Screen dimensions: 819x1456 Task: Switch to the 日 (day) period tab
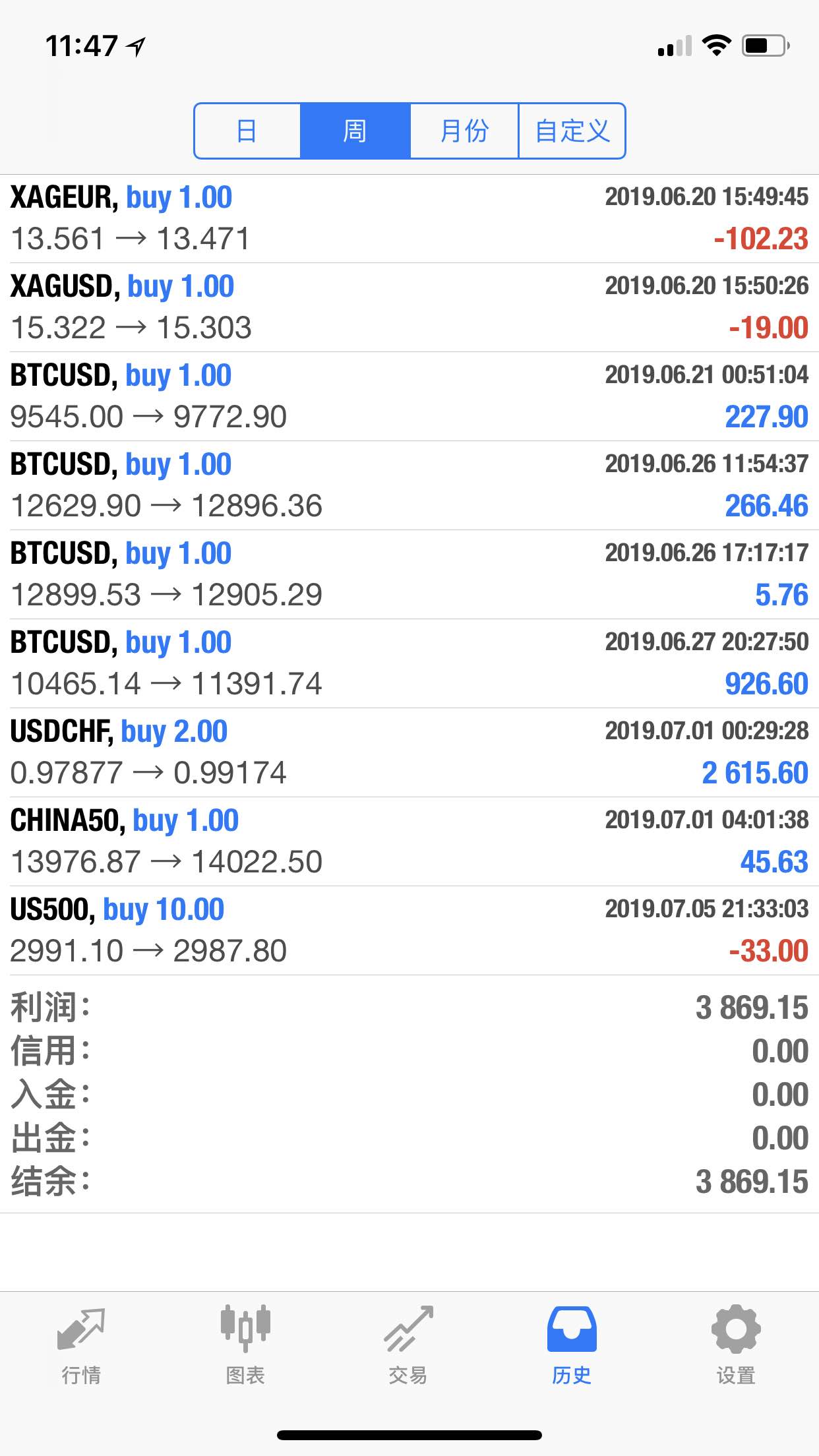[247, 131]
